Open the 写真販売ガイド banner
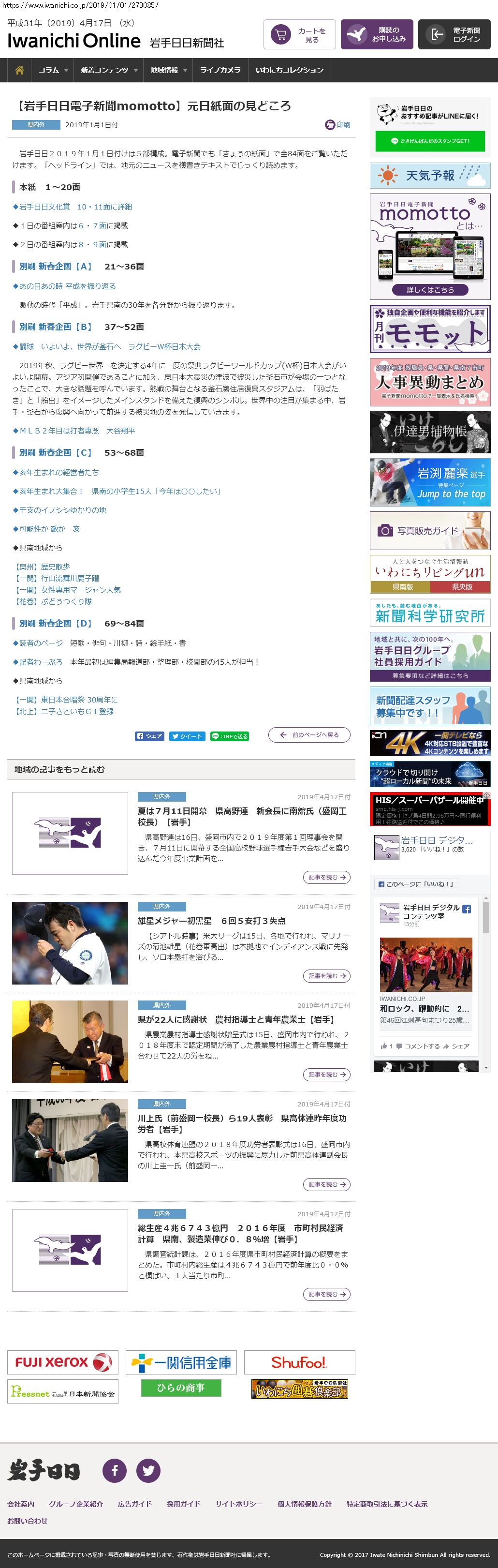Image resolution: width=498 pixels, height=1568 pixels. 430,531
